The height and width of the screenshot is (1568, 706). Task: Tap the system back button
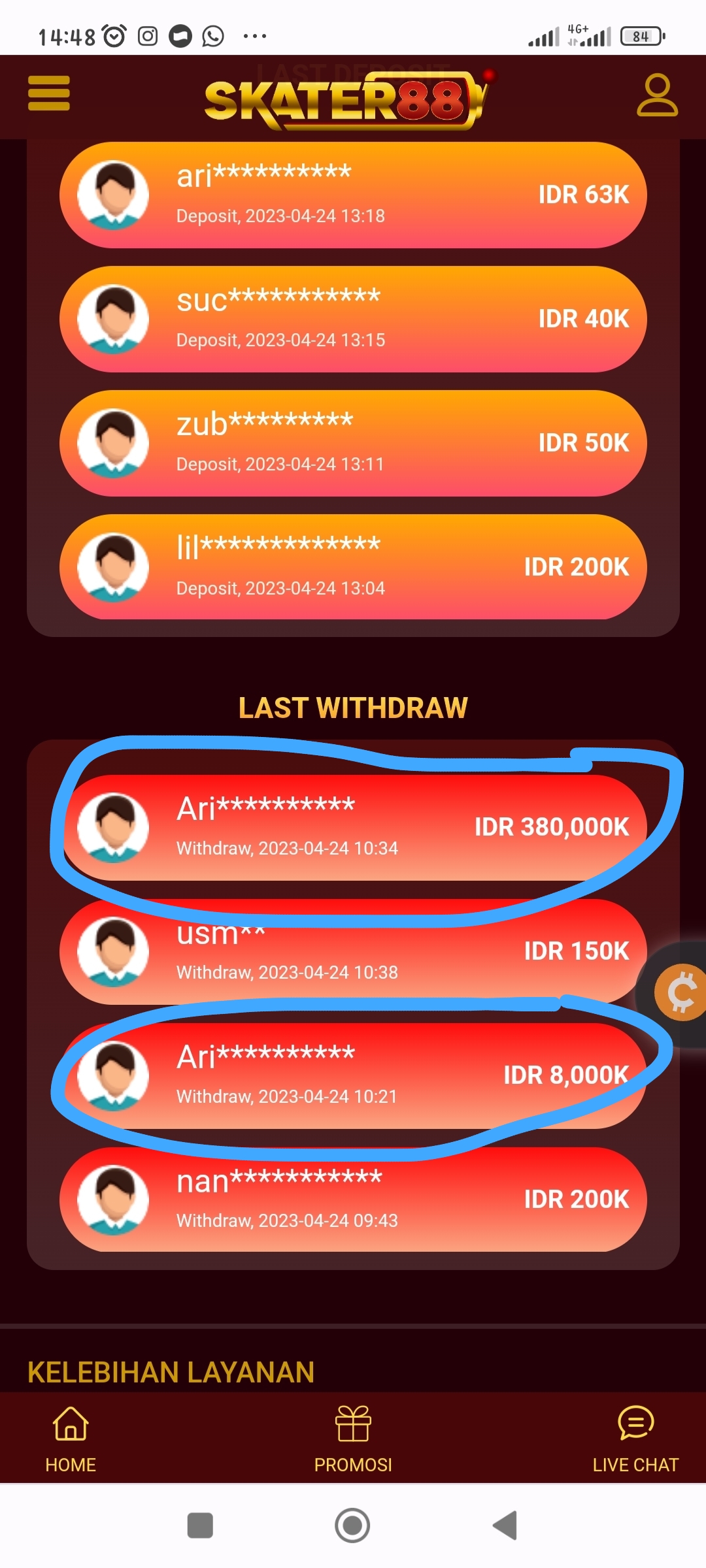(505, 1526)
